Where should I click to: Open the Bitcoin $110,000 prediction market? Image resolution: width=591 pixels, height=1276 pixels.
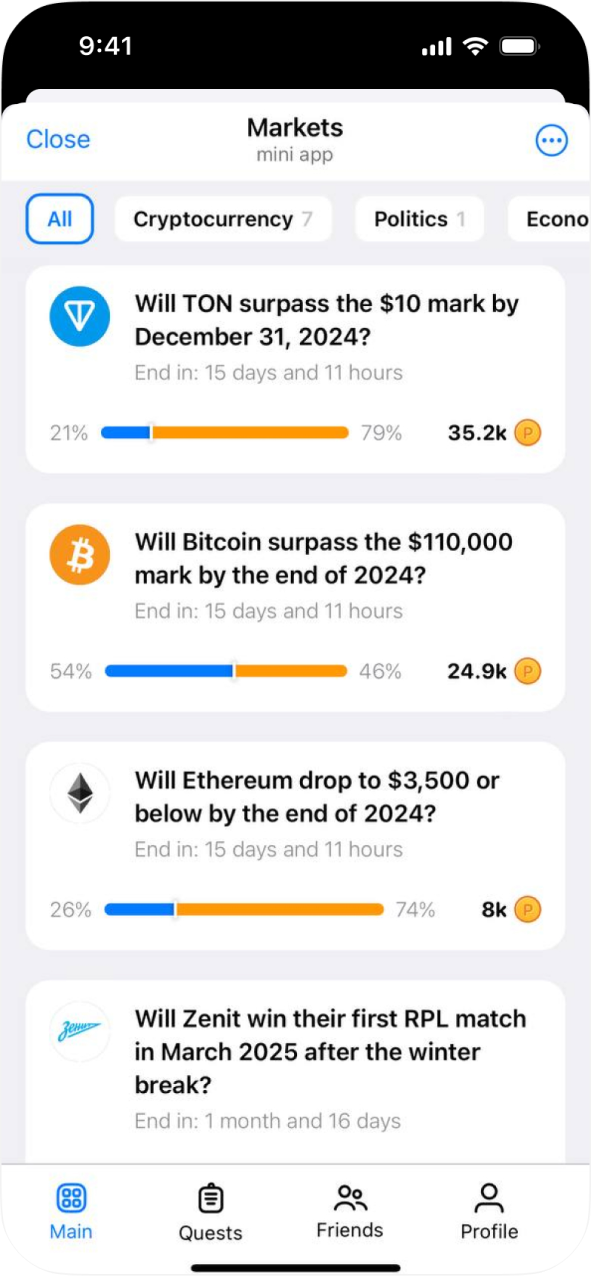pyautogui.click(x=295, y=607)
